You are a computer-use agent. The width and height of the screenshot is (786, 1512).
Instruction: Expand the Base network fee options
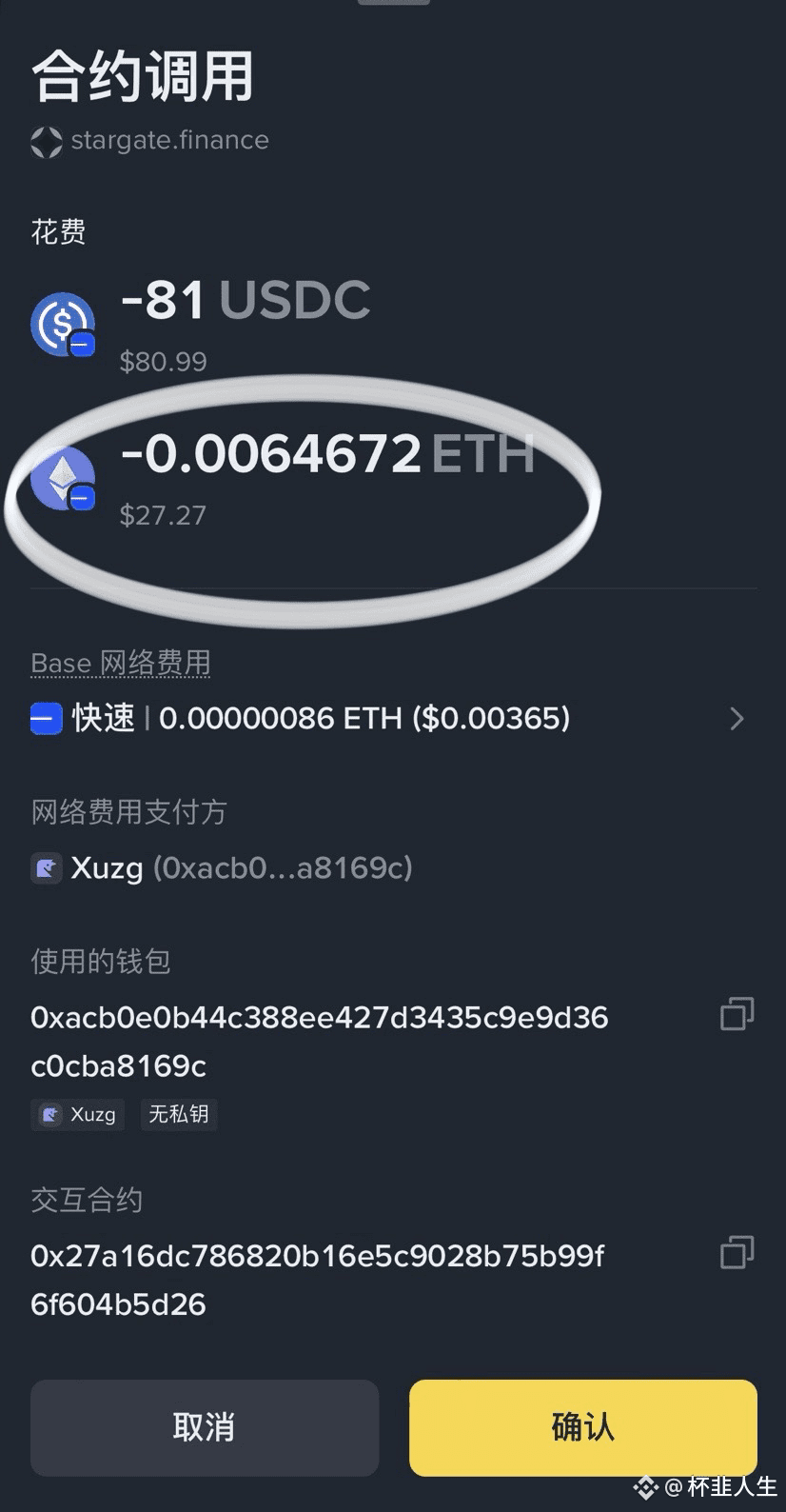click(736, 718)
